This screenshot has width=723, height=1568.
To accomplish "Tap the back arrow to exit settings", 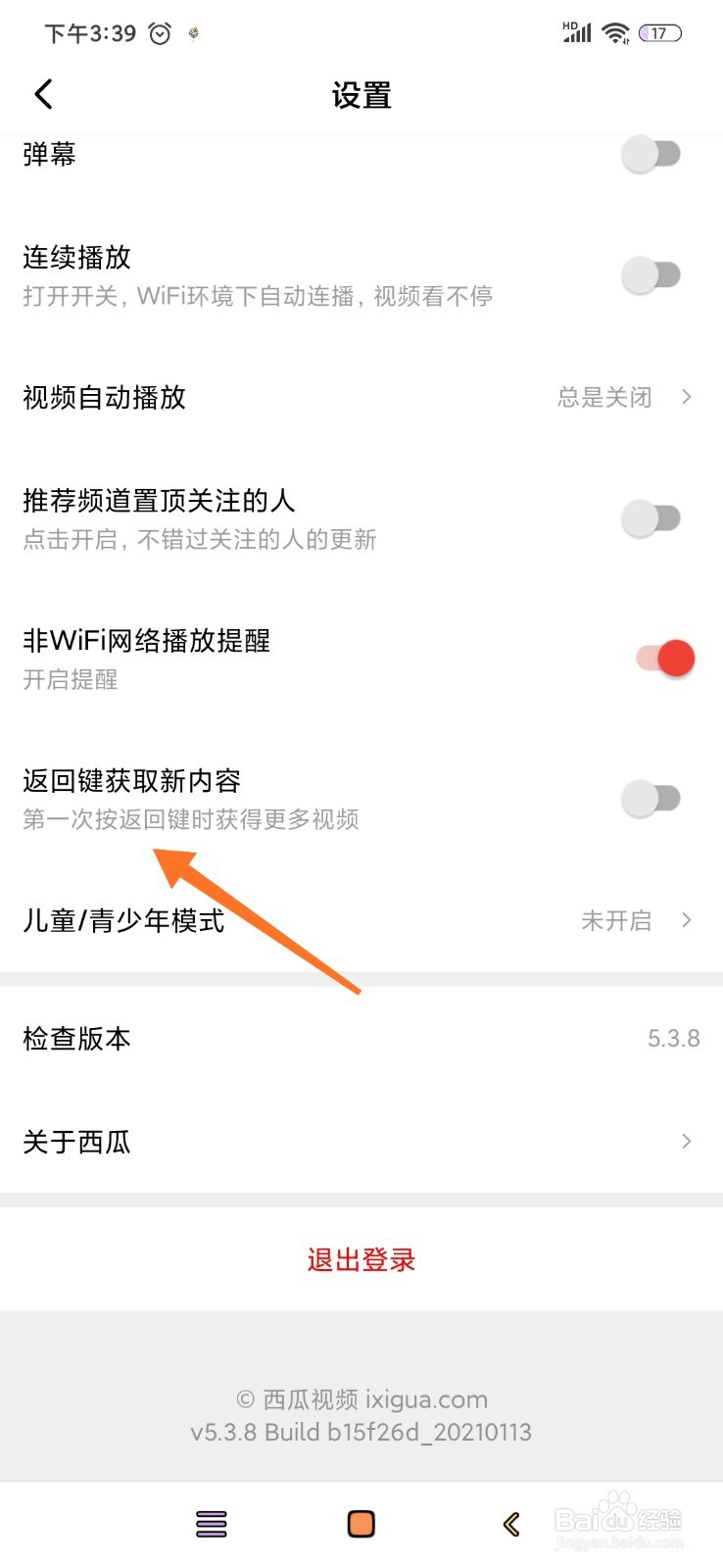I will [x=42, y=94].
